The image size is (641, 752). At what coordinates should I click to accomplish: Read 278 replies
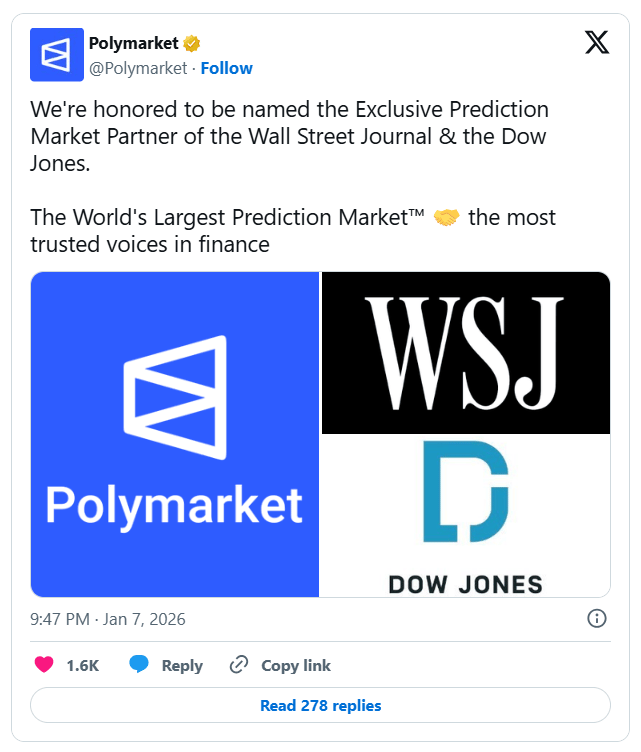[320, 705]
